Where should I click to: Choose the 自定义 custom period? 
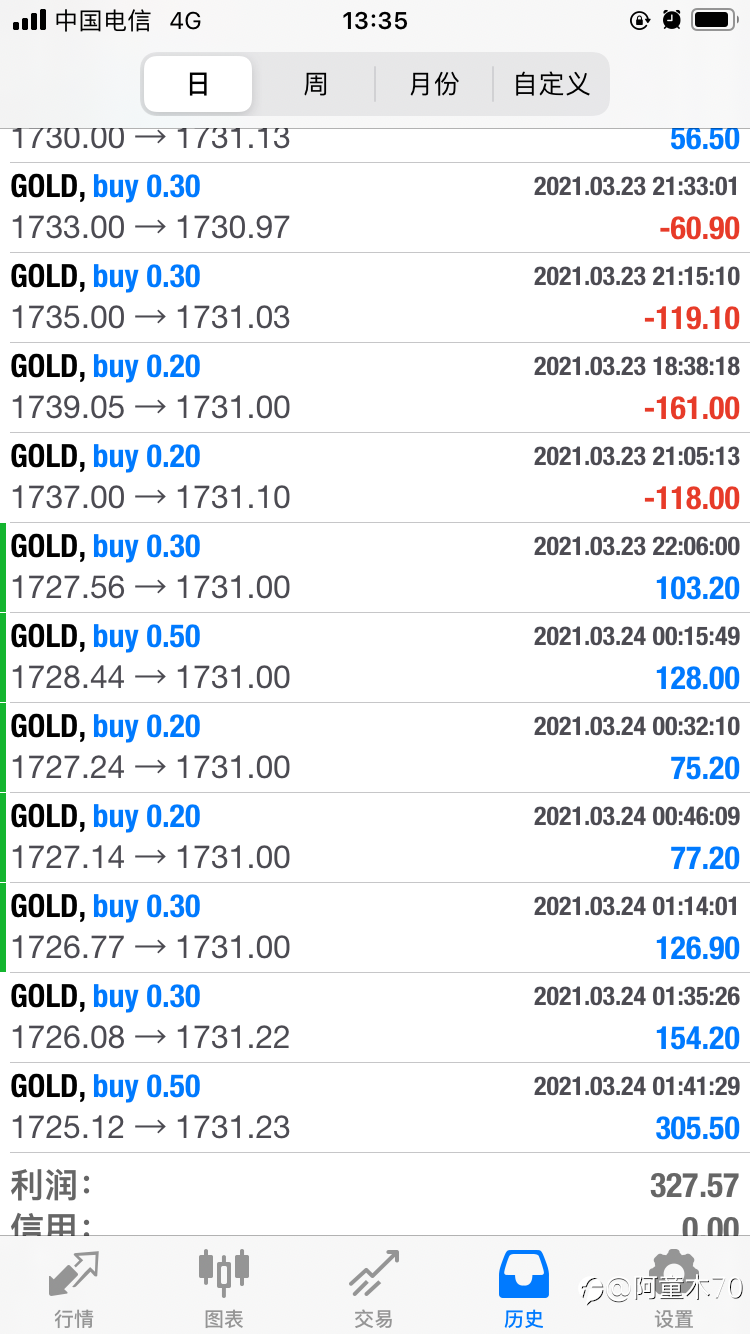point(551,84)
